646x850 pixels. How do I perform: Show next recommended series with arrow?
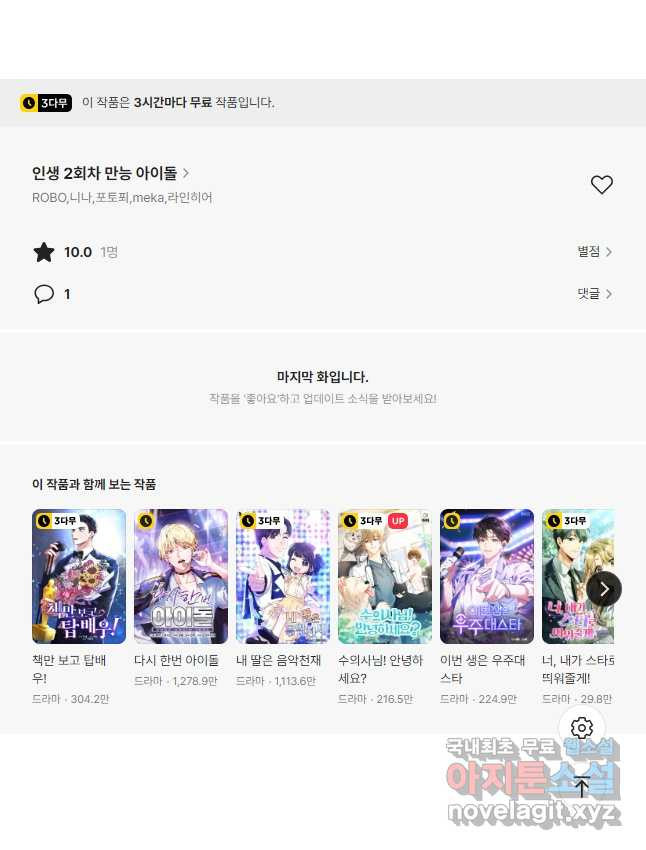click(x=603, y=589)
